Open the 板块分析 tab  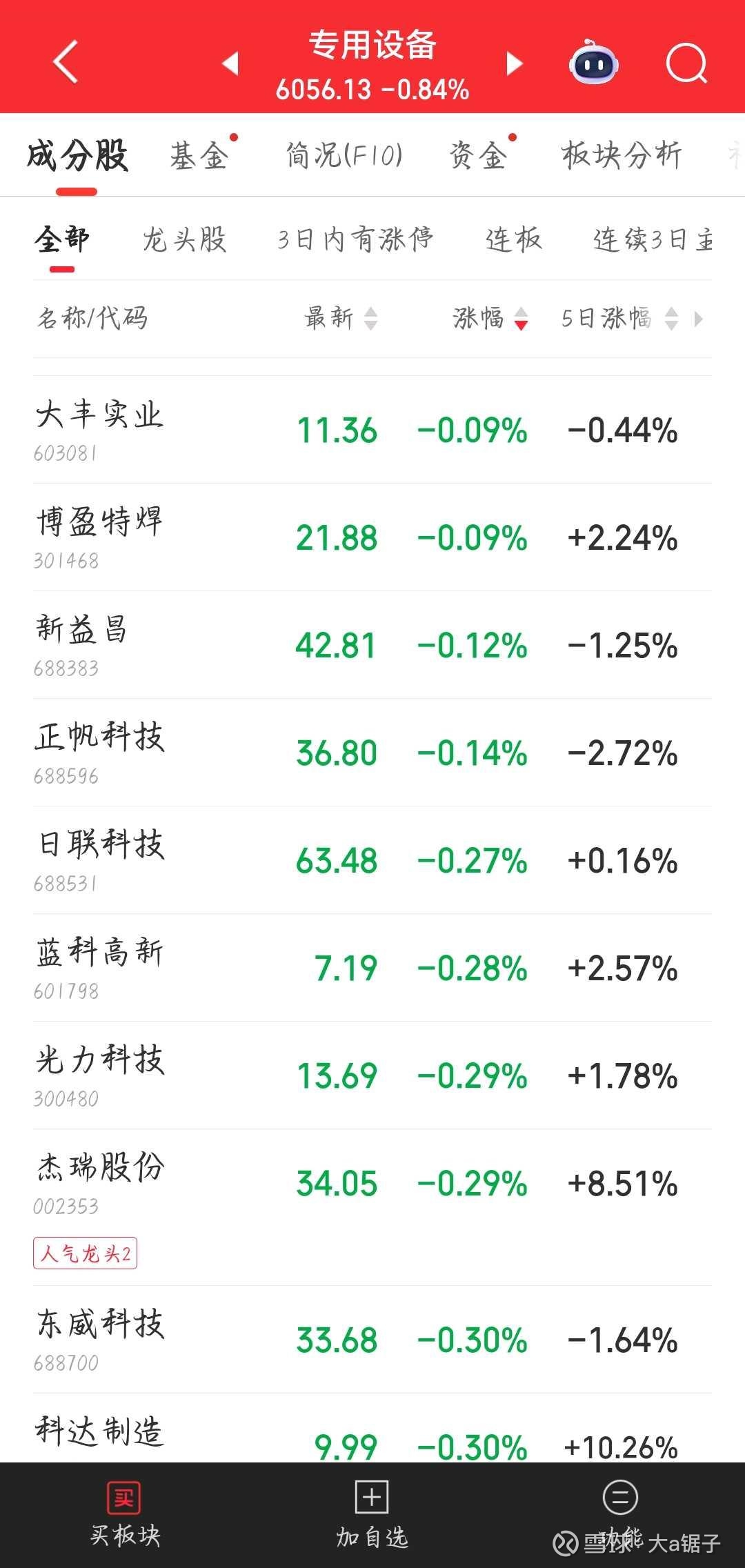point(622,155)
